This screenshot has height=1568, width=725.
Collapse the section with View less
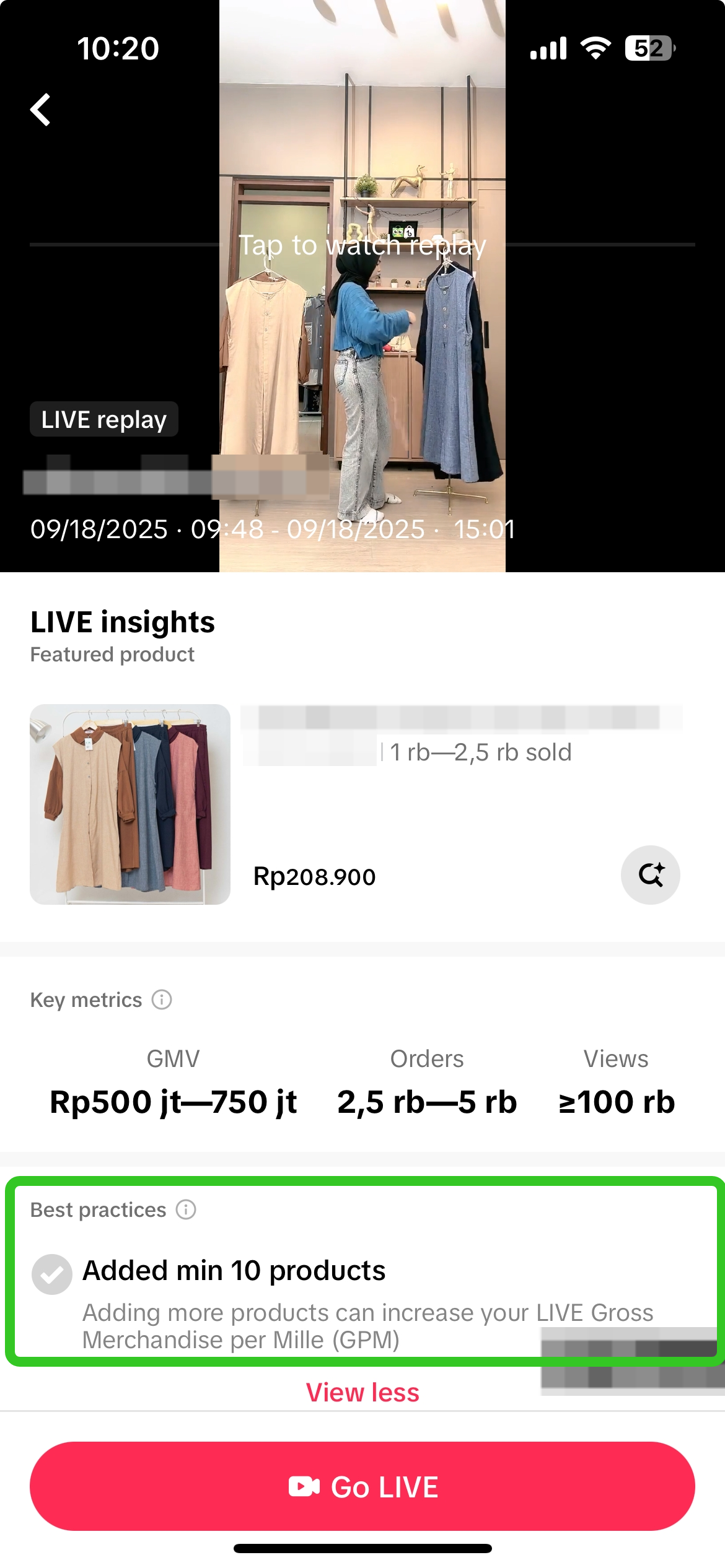pyautogui.click(x=362, y=1392)
